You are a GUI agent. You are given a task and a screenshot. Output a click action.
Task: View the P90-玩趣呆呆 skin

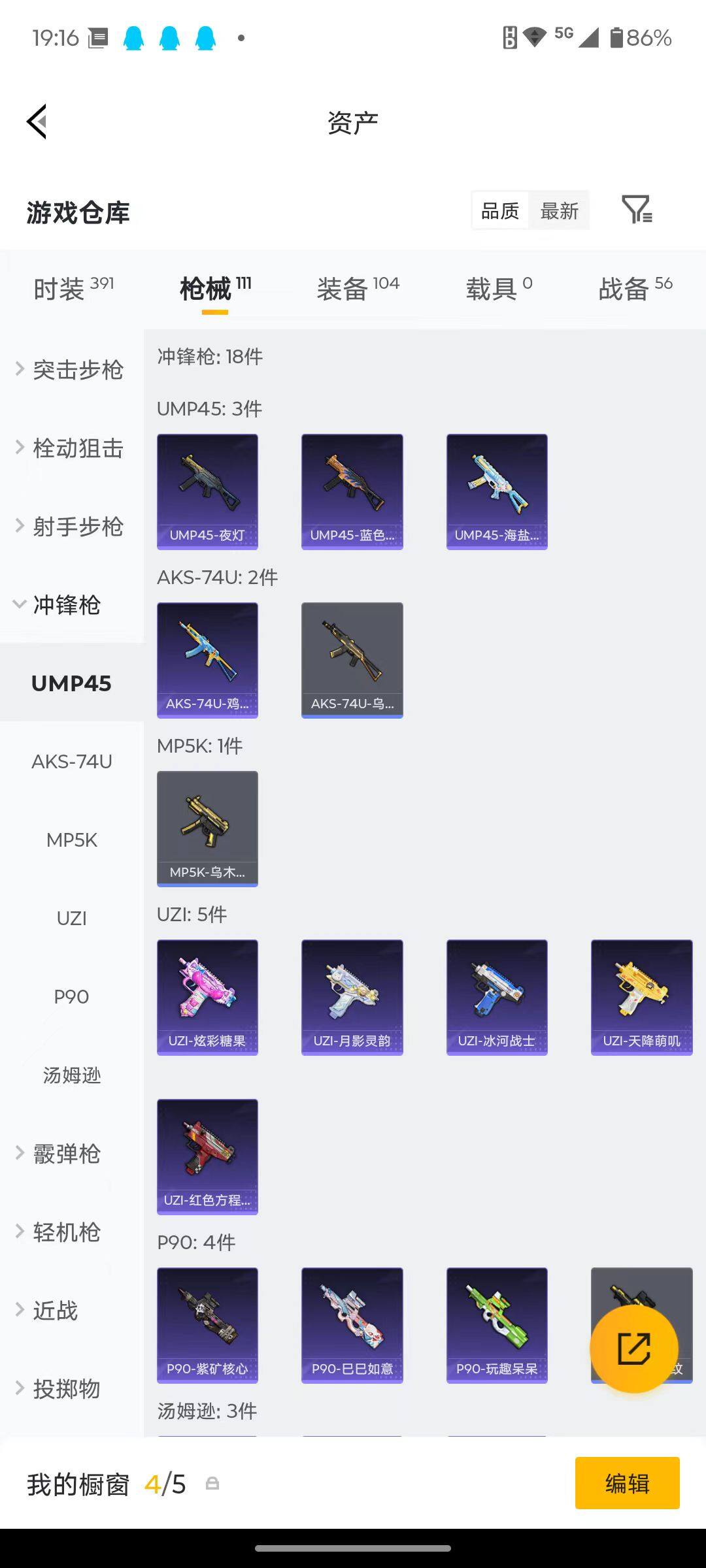(497, 1323)
